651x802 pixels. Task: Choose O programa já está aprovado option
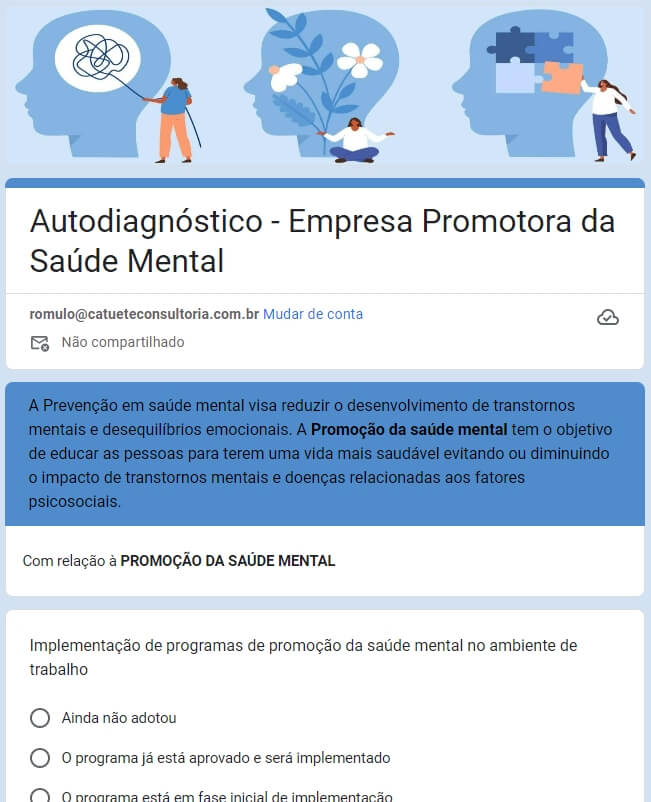(40, 758)
